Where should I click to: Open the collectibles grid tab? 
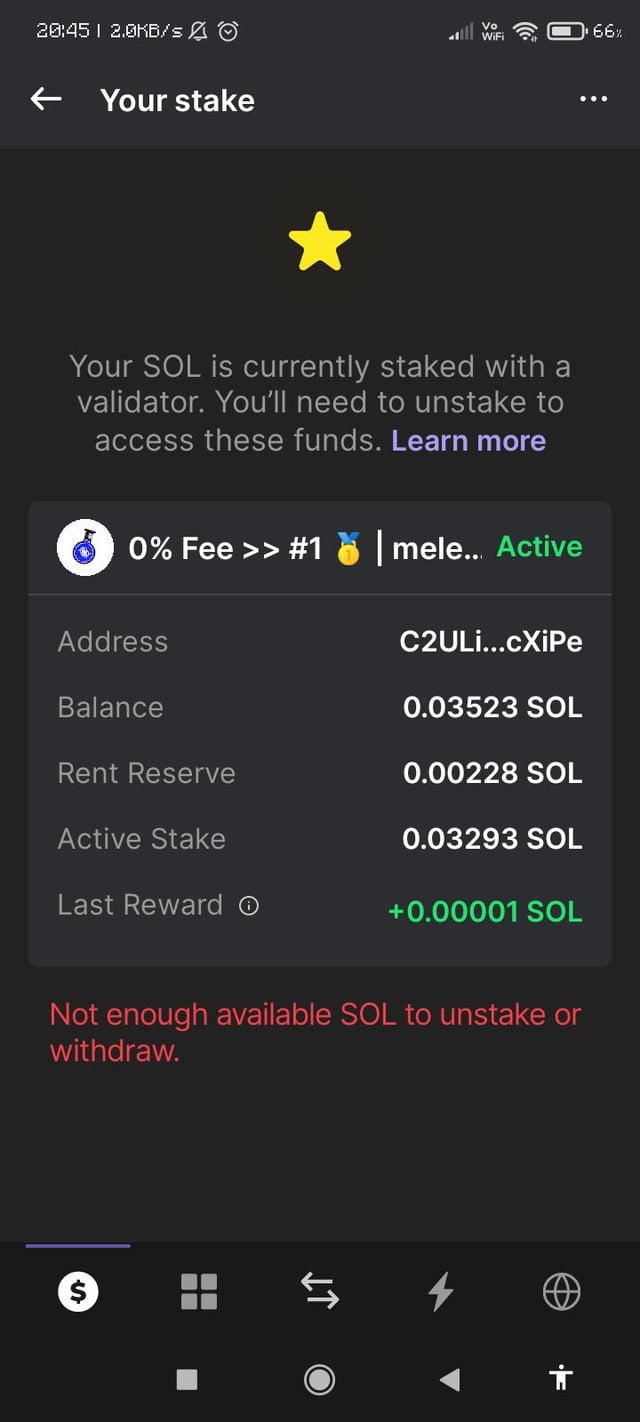199,1292
